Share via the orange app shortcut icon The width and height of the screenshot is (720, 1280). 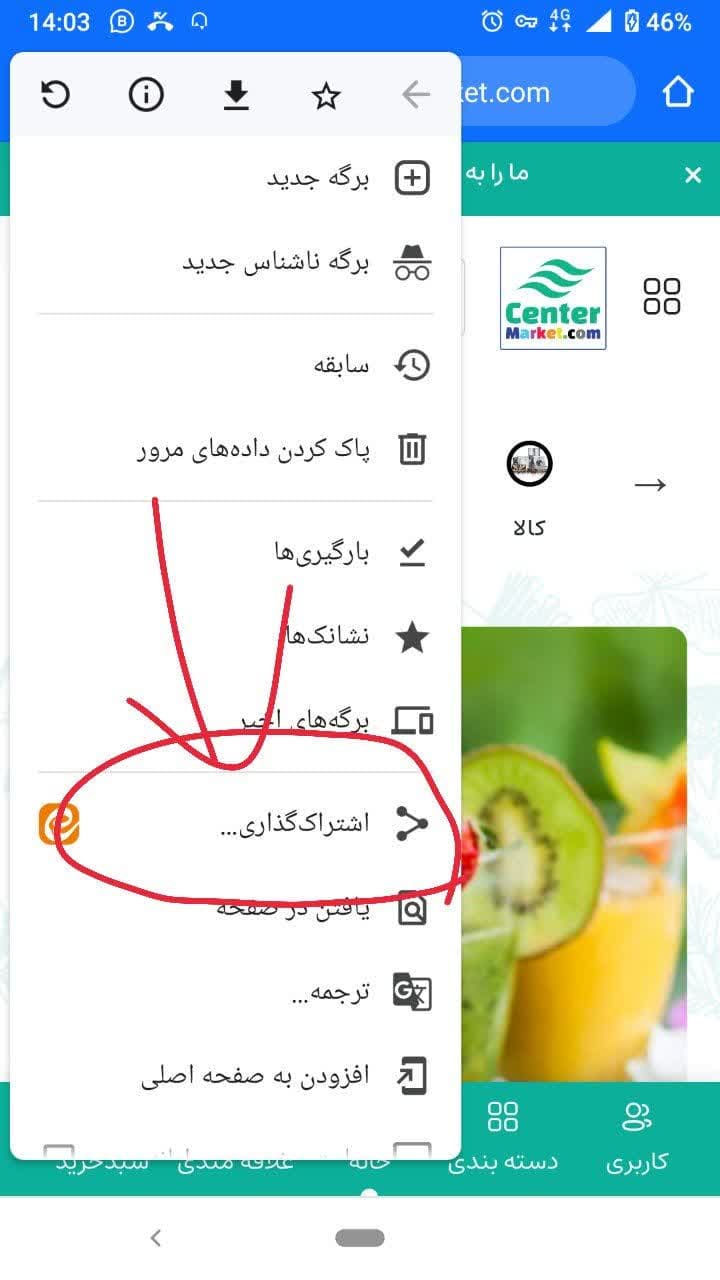(x=59, y=823)
